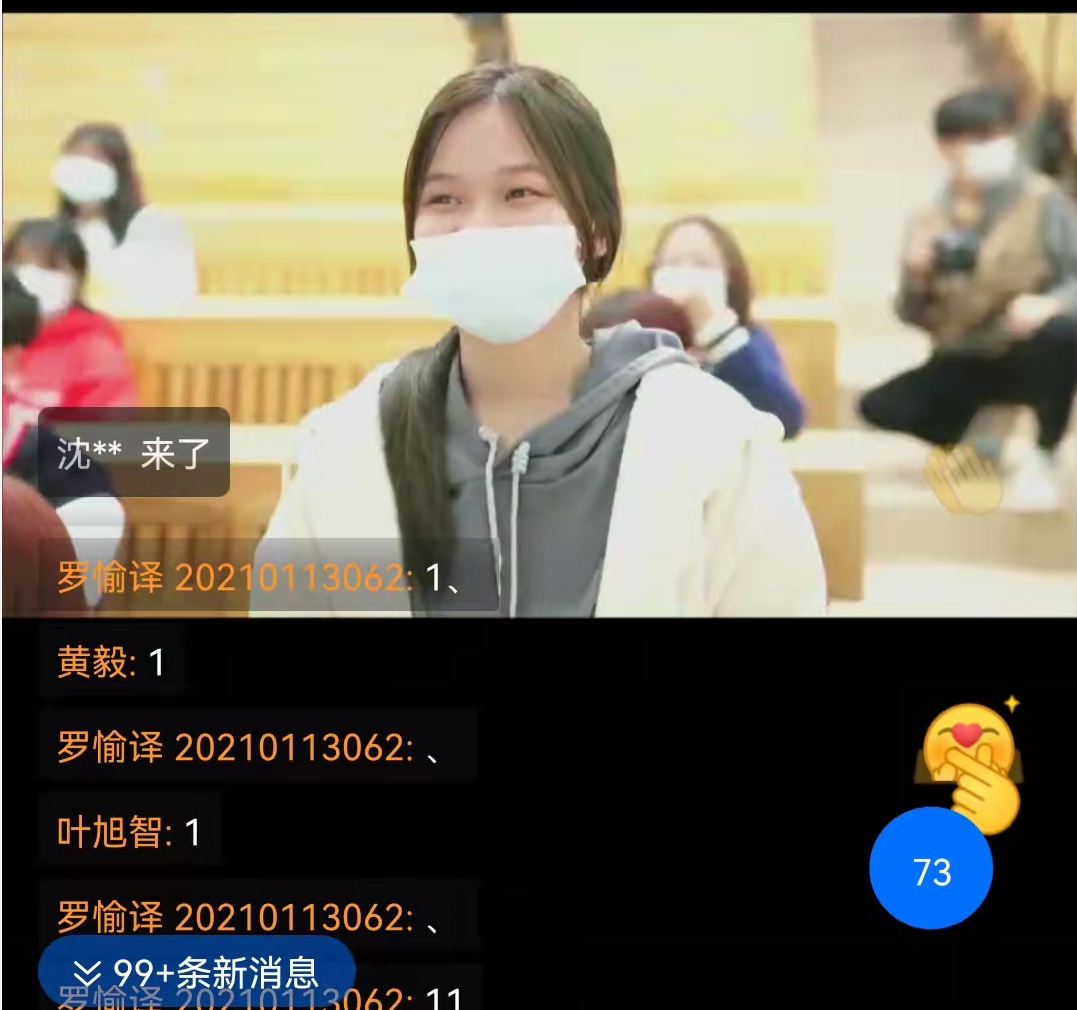Jump to the 99+ new messages

(197, 972)
